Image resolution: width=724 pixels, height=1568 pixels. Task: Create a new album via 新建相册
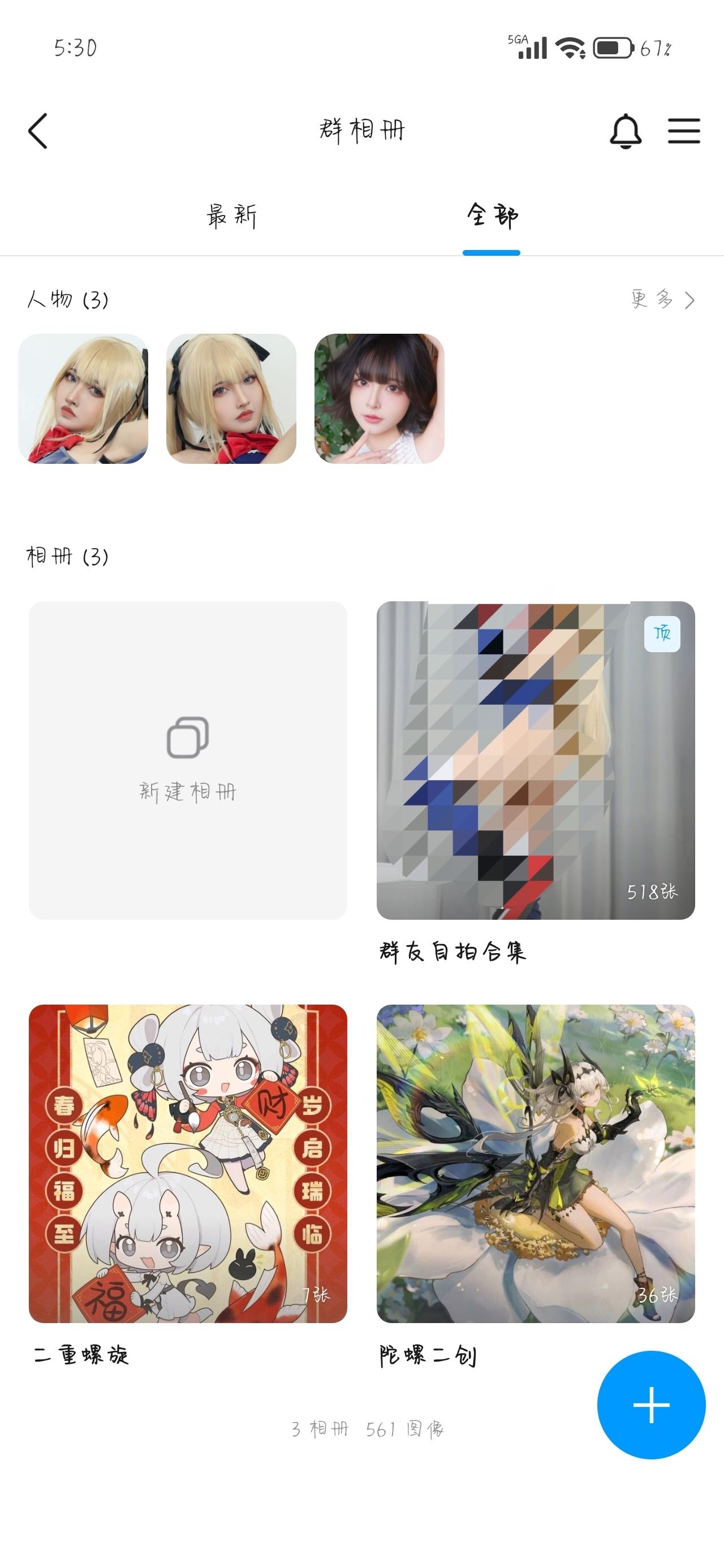click(x=188, y=760)
